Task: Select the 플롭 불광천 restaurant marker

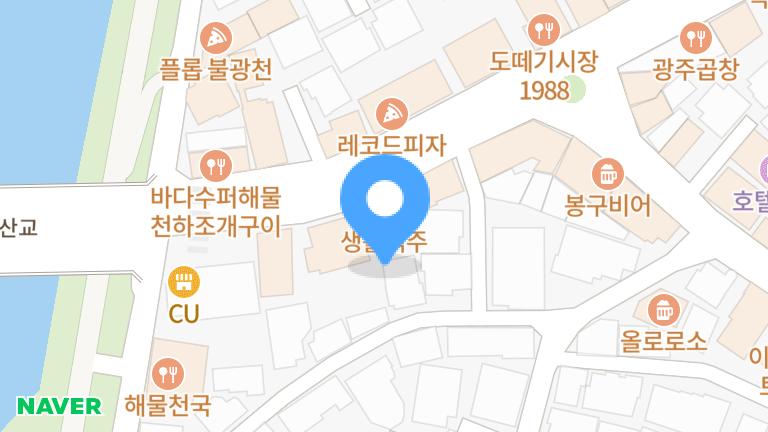Action: click(216, 40)
